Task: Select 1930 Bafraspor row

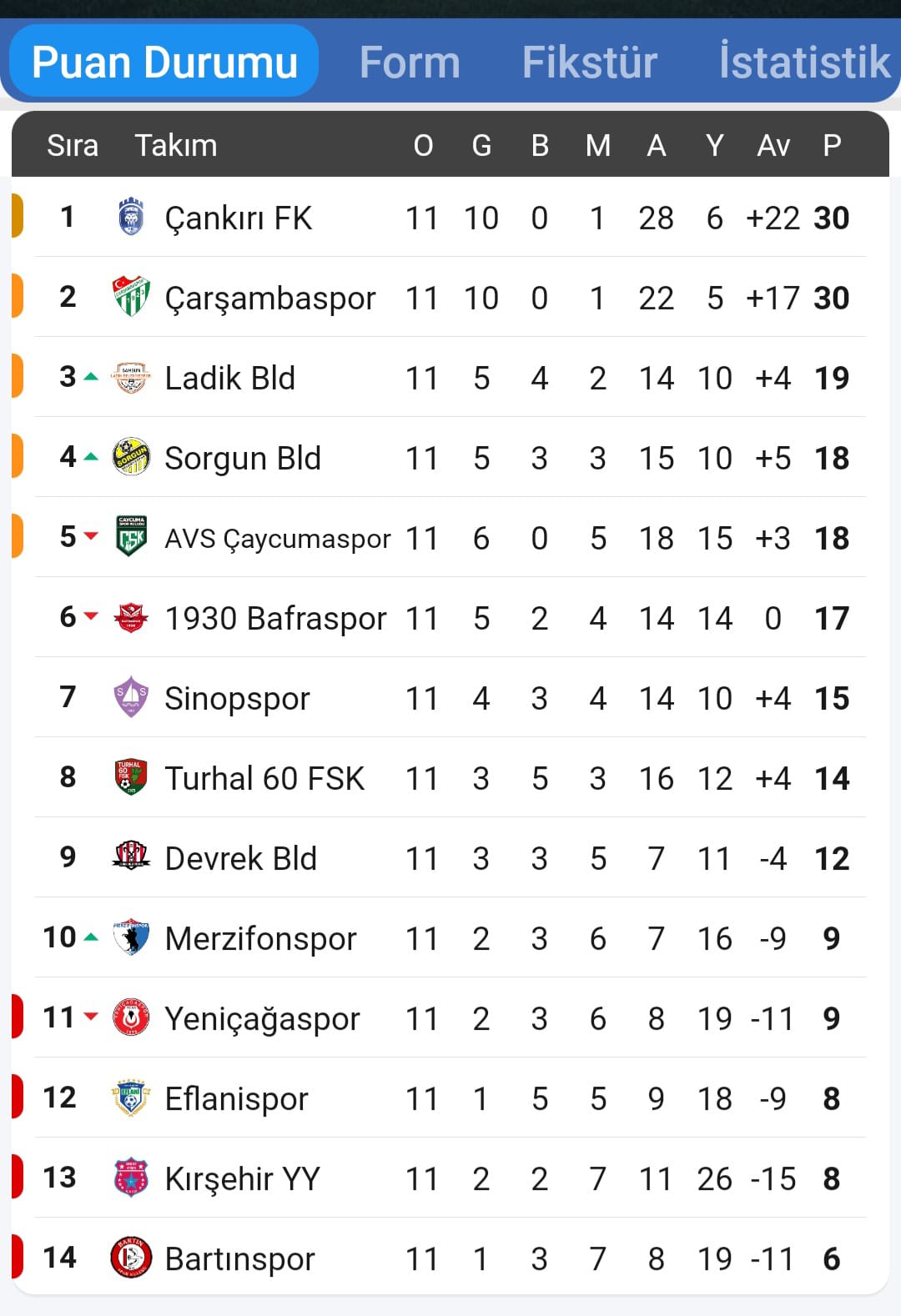Action: point(275,619)
